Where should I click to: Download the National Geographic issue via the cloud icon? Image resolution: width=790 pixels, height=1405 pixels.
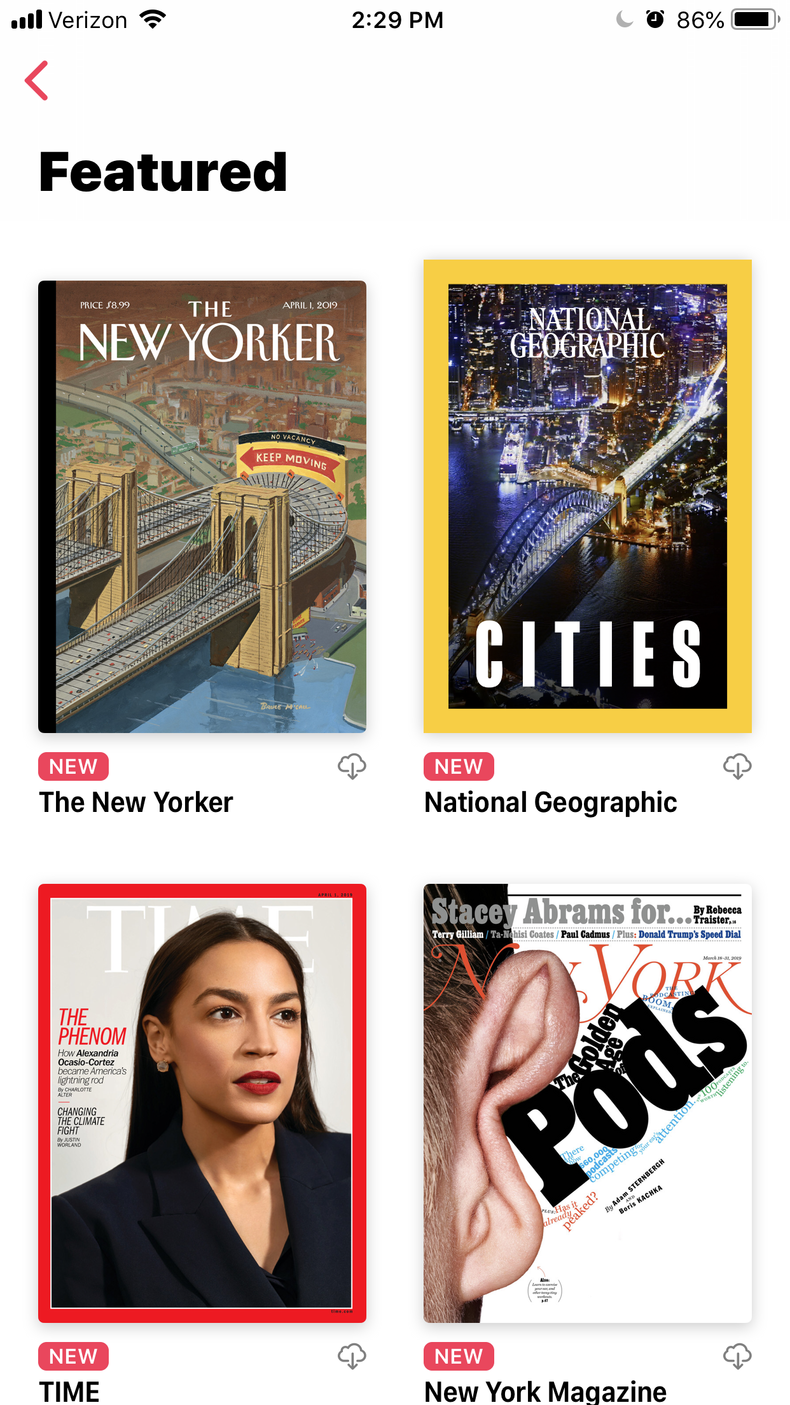pyautogui.click(x=737, y=767)
